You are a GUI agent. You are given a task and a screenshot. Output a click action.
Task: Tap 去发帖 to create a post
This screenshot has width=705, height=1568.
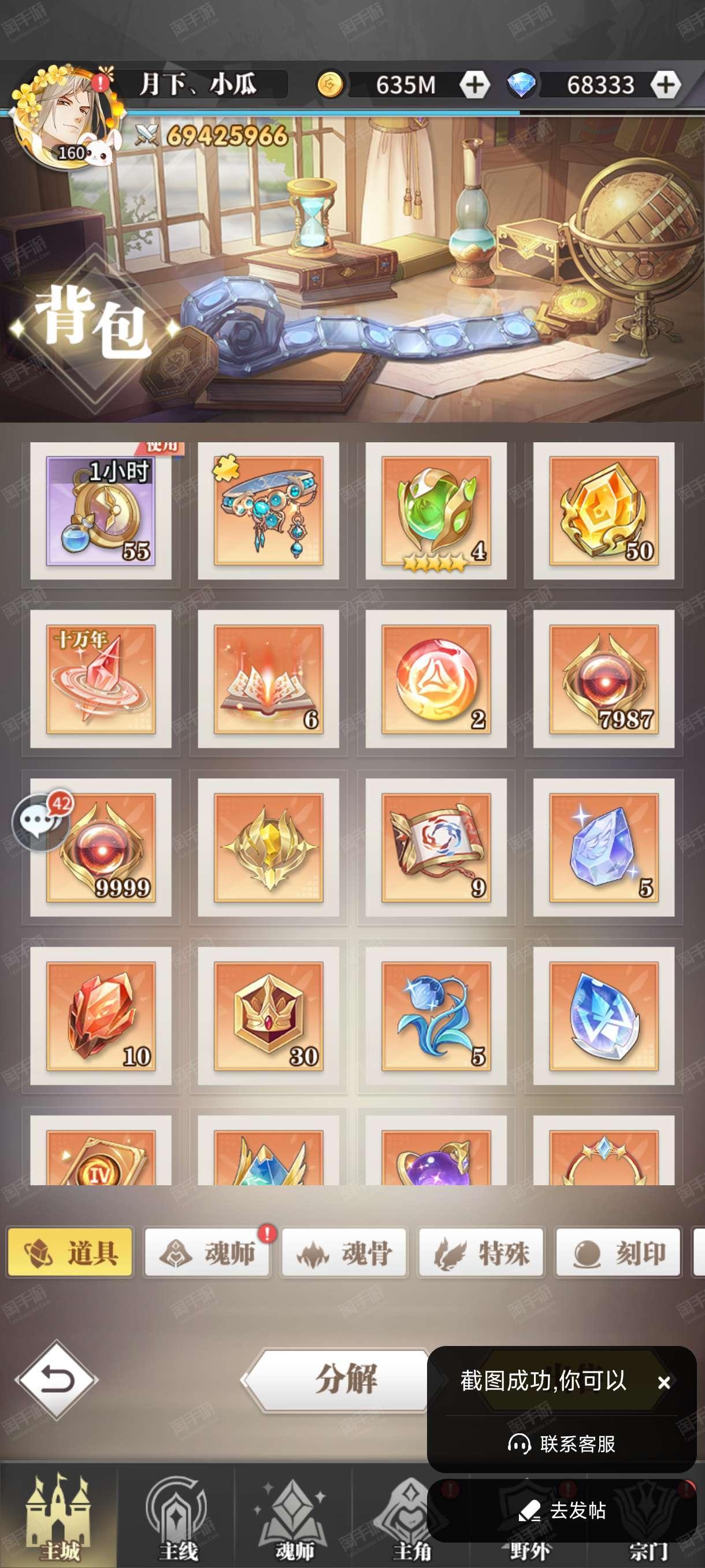click(562, 1510)
